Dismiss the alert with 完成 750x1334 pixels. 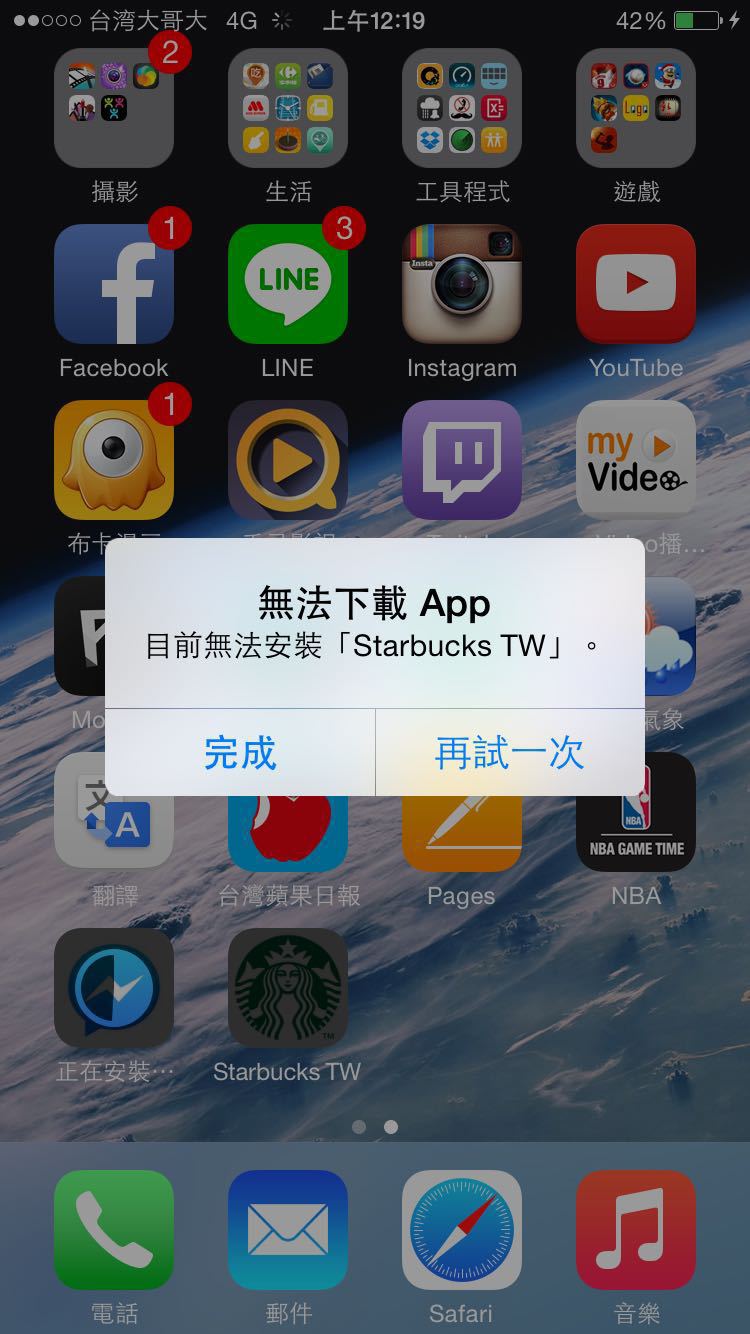[x=240, y=753]
